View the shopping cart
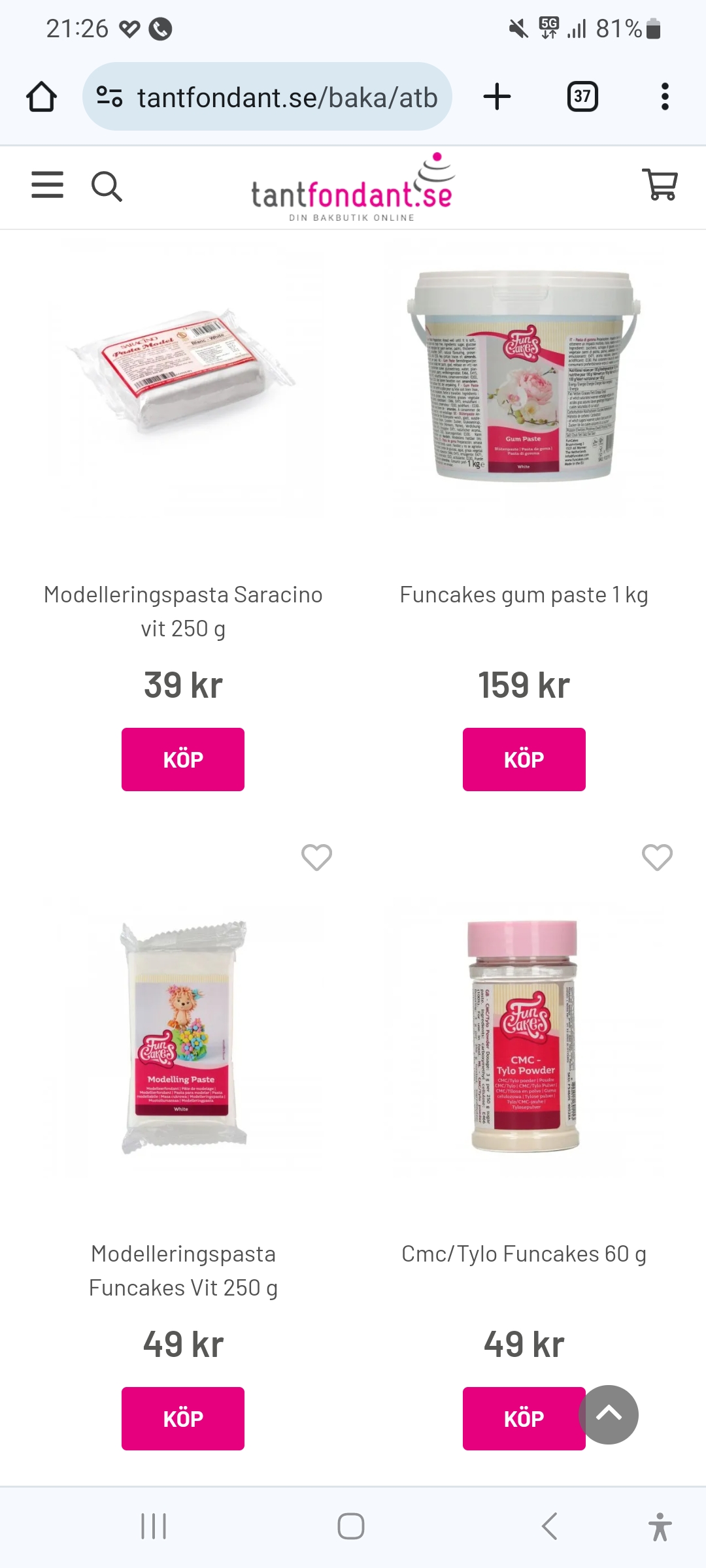The image size is (706, 1568). click(x=661, y=185)
